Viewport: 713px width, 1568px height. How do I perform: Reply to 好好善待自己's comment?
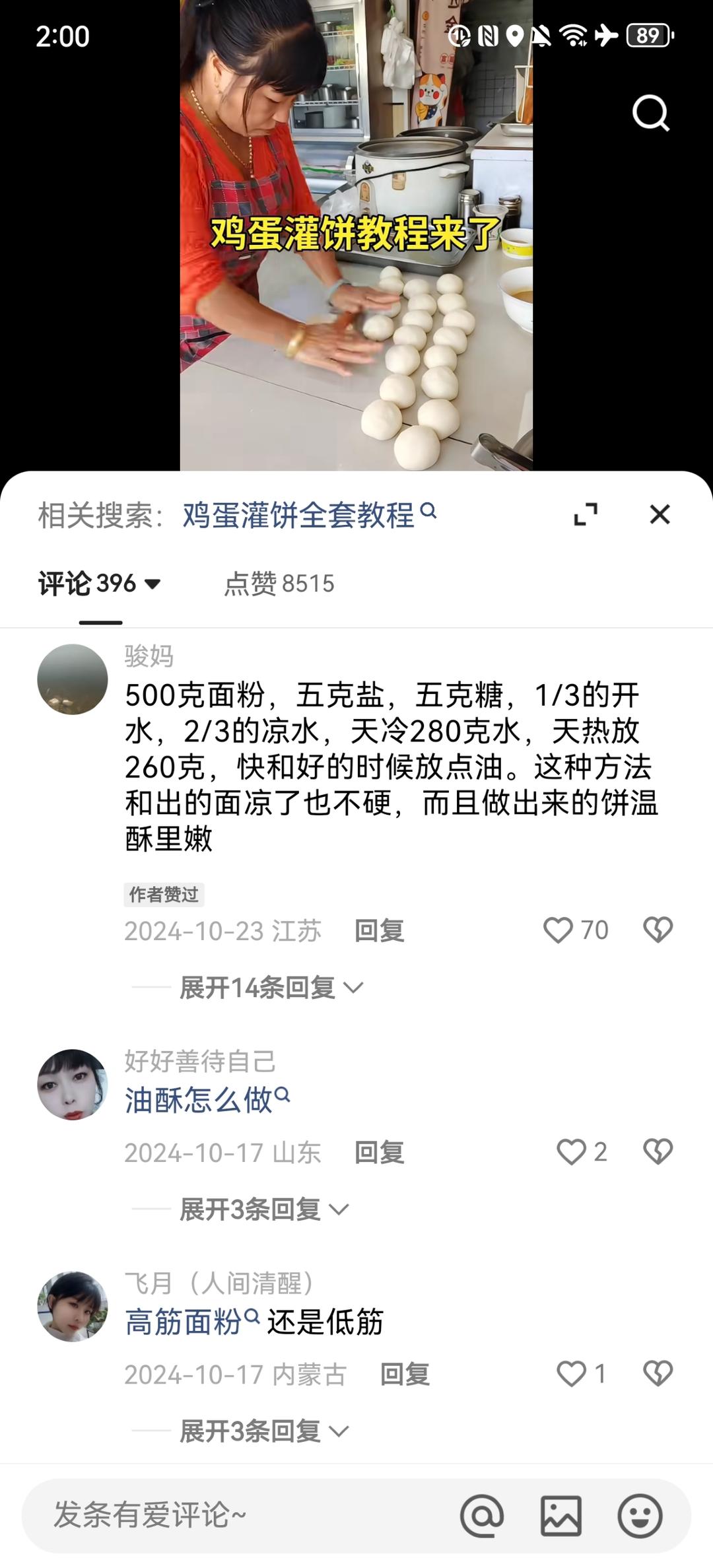(379, 1152)
